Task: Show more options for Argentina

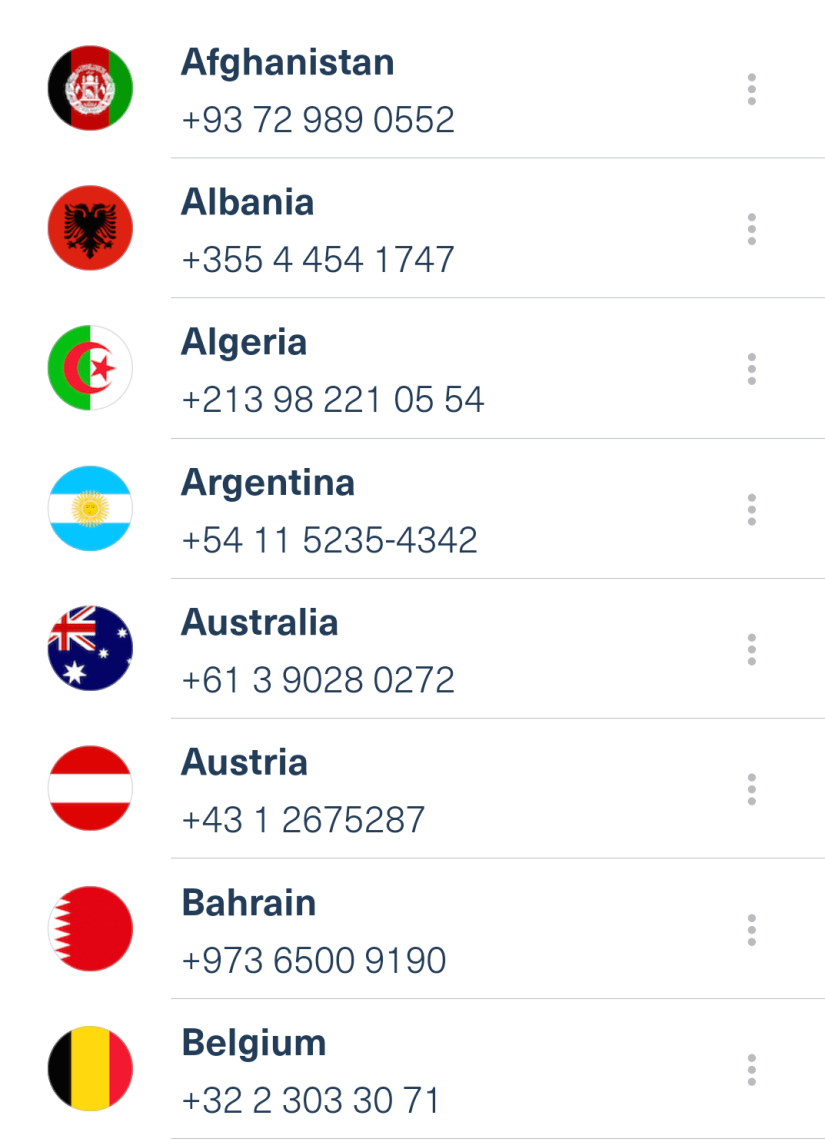Action: 751,510
